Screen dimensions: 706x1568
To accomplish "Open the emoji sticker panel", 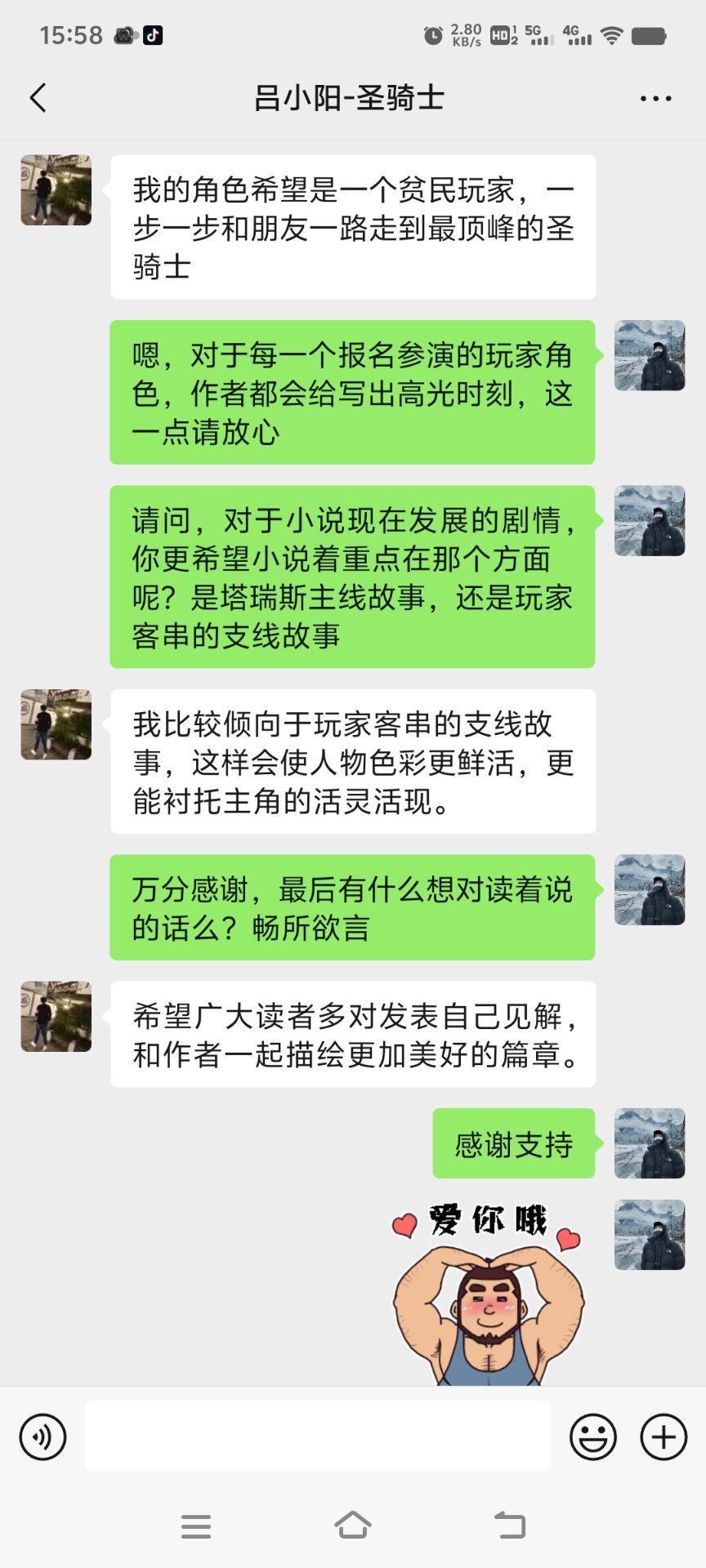I will click(592, 1437).
